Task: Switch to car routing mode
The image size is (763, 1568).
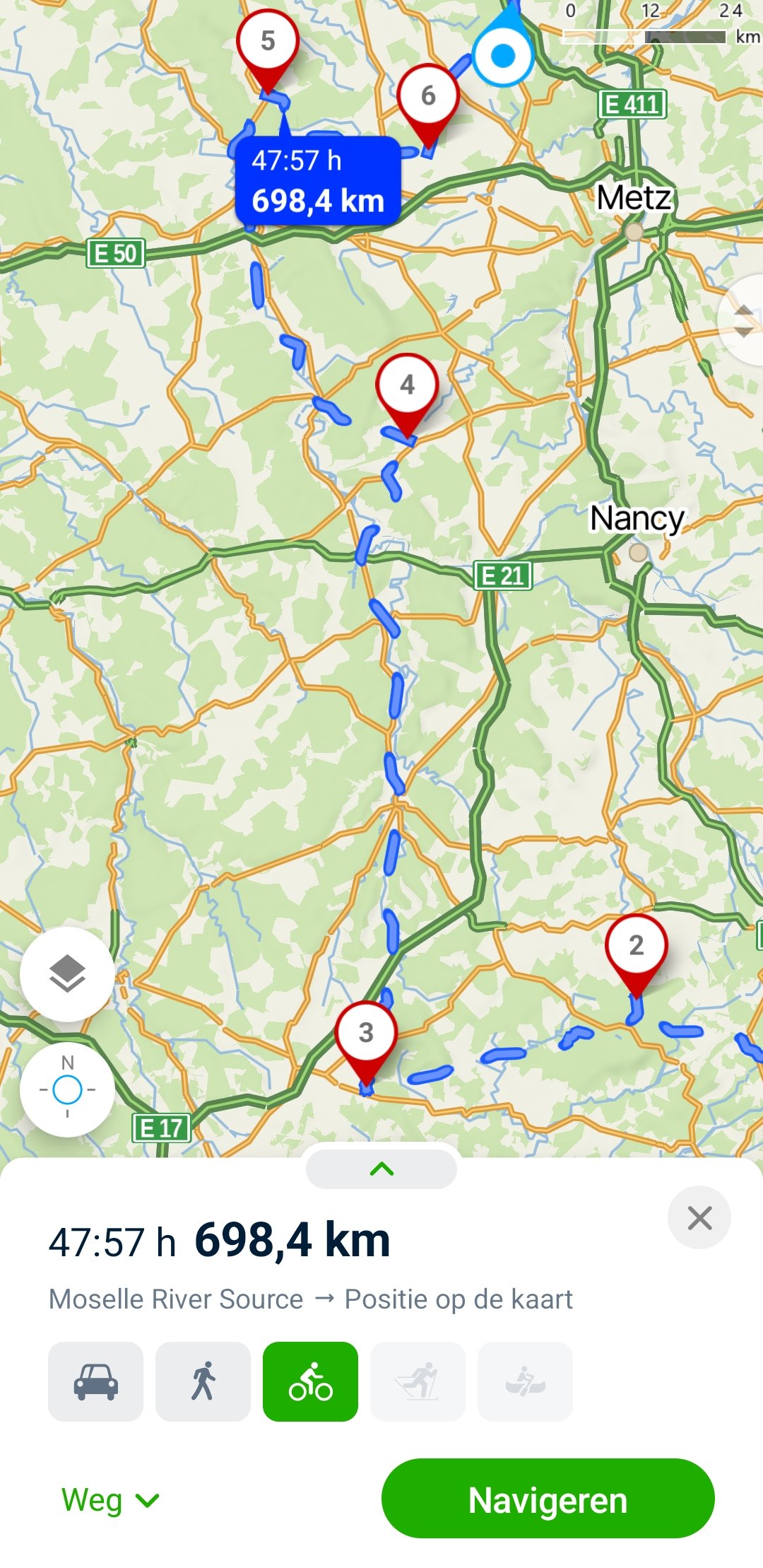Action: click(95, 1381)
